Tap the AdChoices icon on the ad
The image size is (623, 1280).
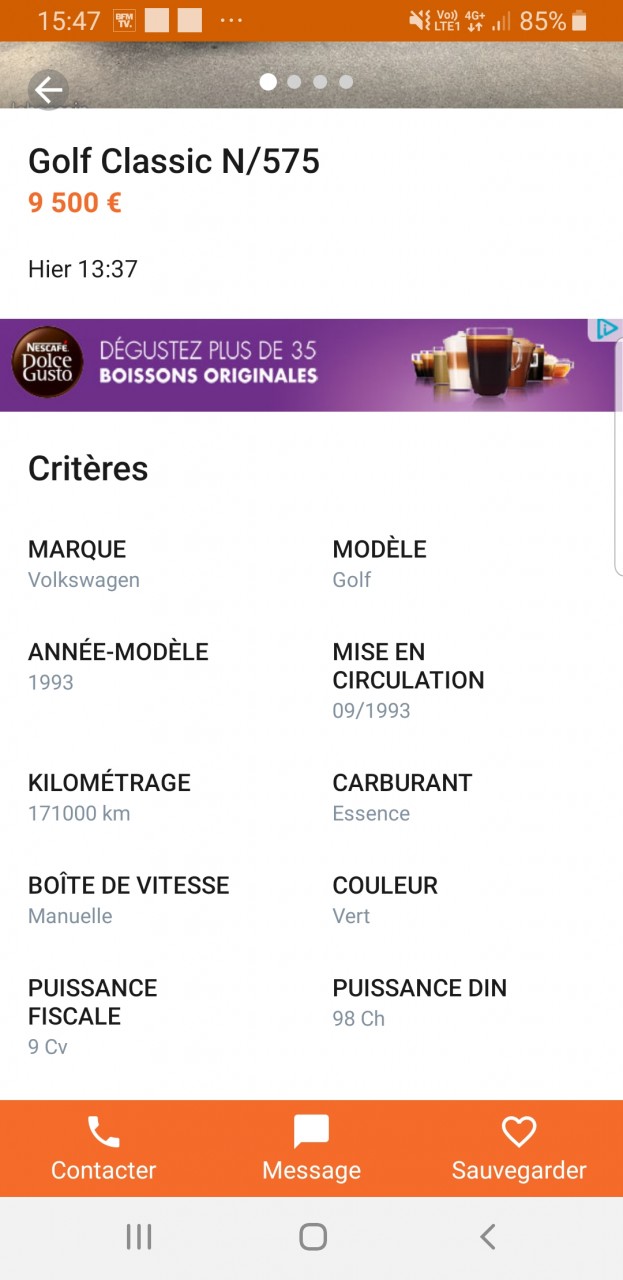606,329
